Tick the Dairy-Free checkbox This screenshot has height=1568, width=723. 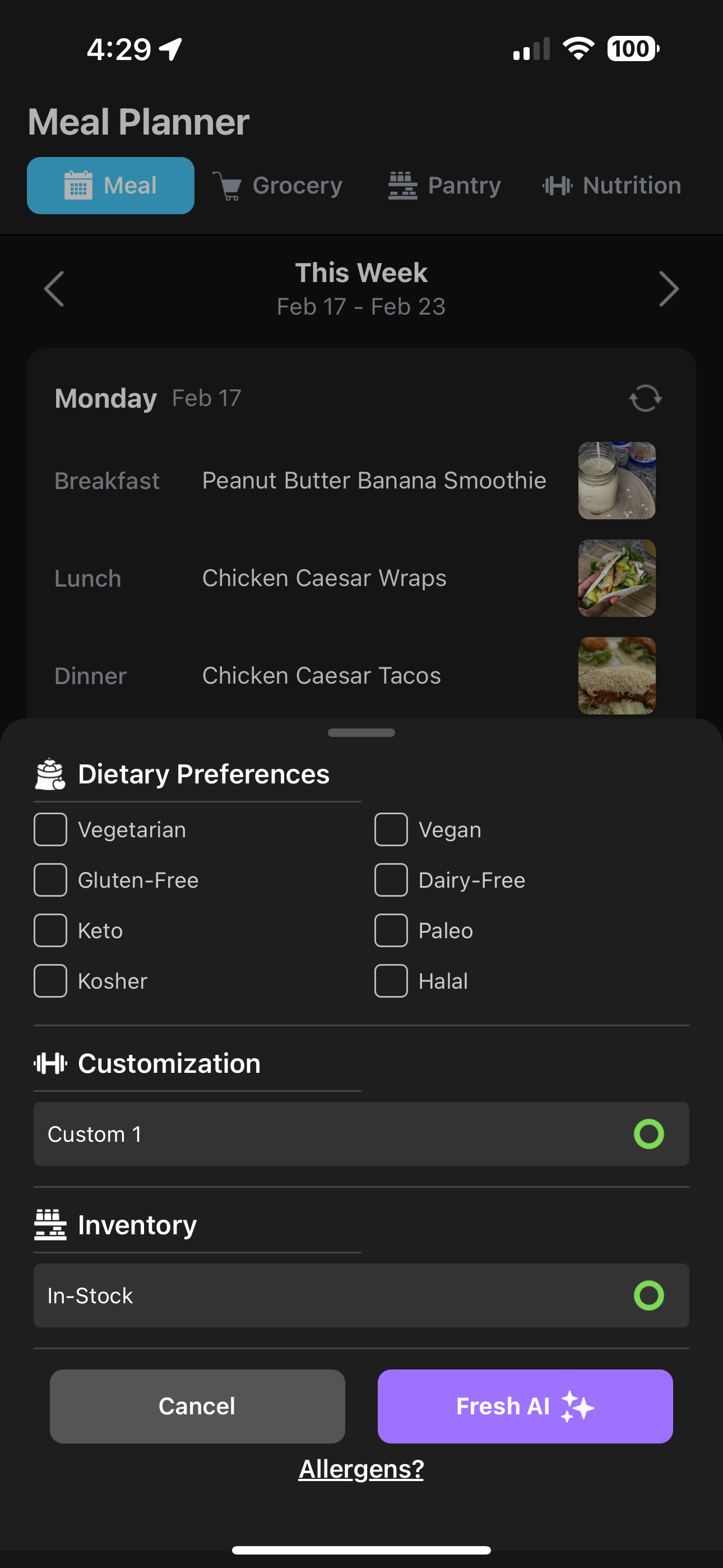pos(391,879)
